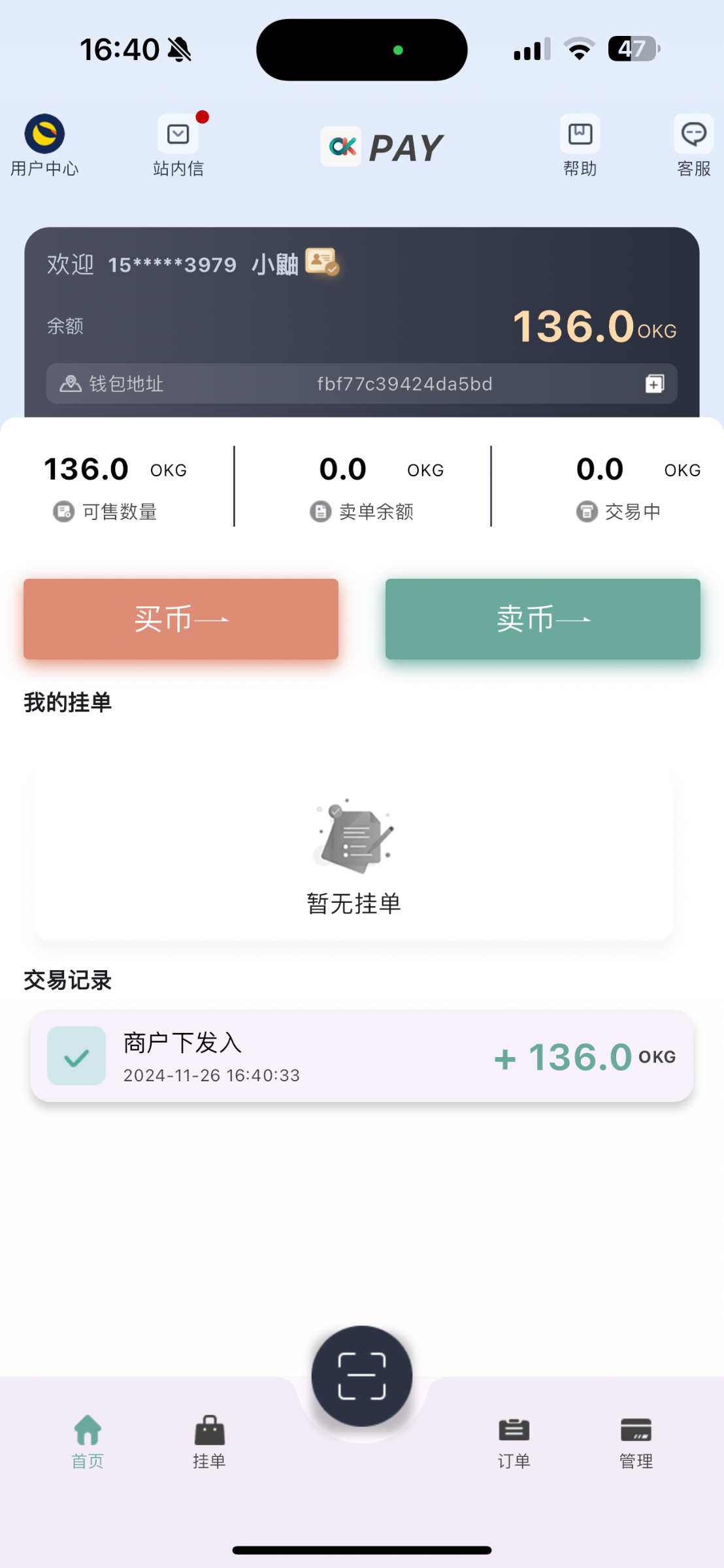
Task: Open 站内信 inbox messages
Action: click(x=178, y=145)
